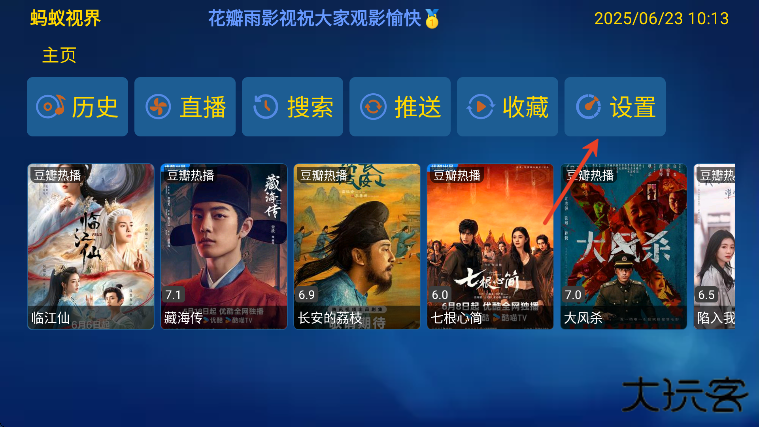Select the 大风杀 poster card
Viewport: 759px width, 427px height.
pyautogui.click(x=623, y=246)
